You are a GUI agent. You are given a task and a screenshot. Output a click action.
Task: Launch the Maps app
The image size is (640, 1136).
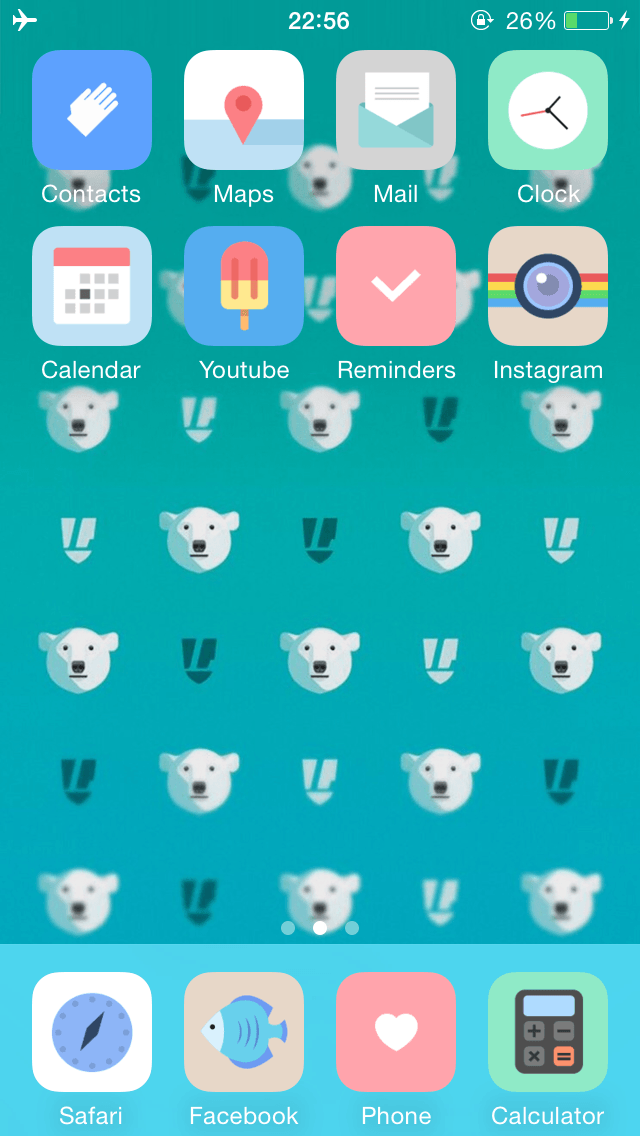244,110
